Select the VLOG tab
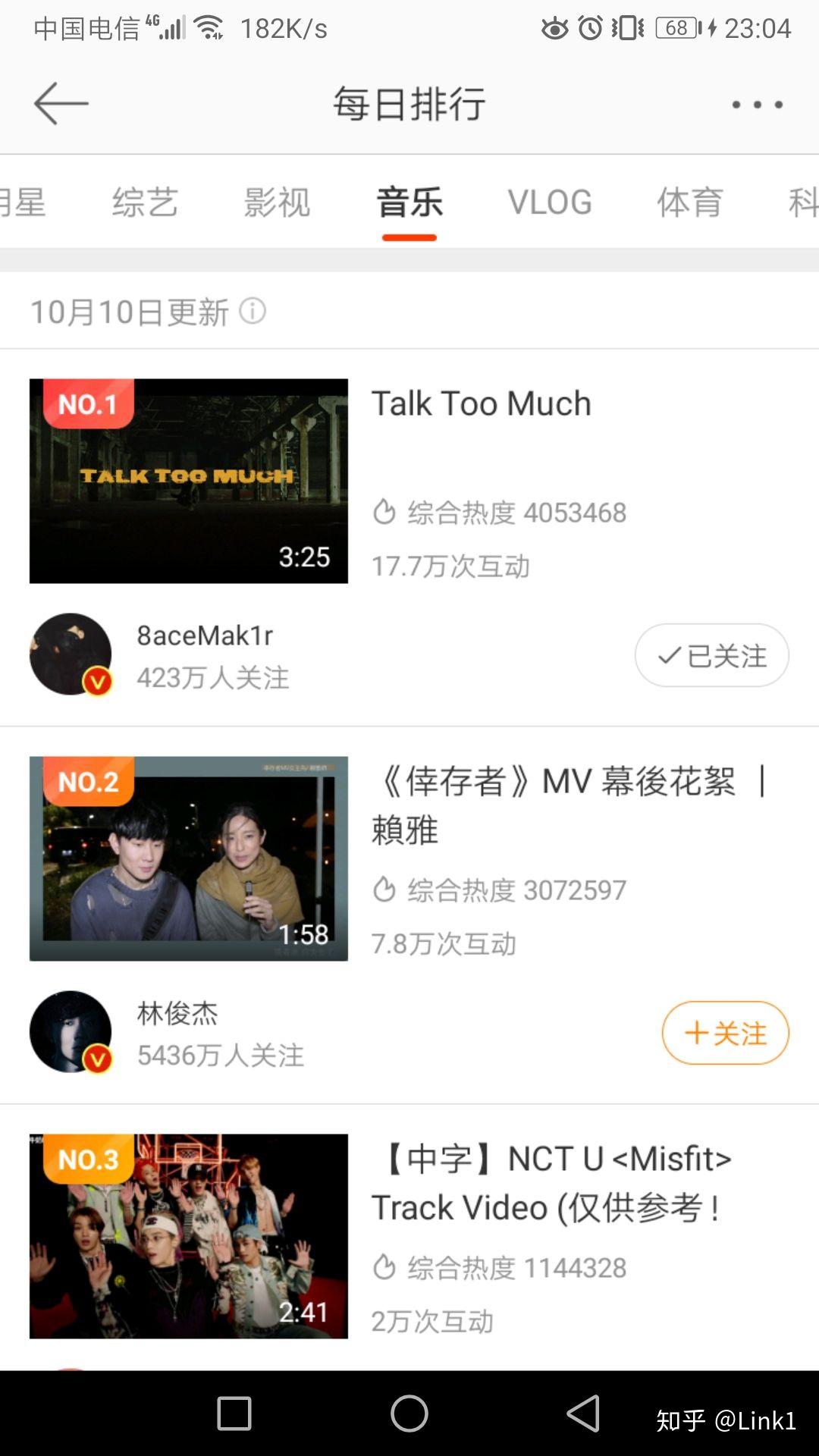 (x=550, y=202)
